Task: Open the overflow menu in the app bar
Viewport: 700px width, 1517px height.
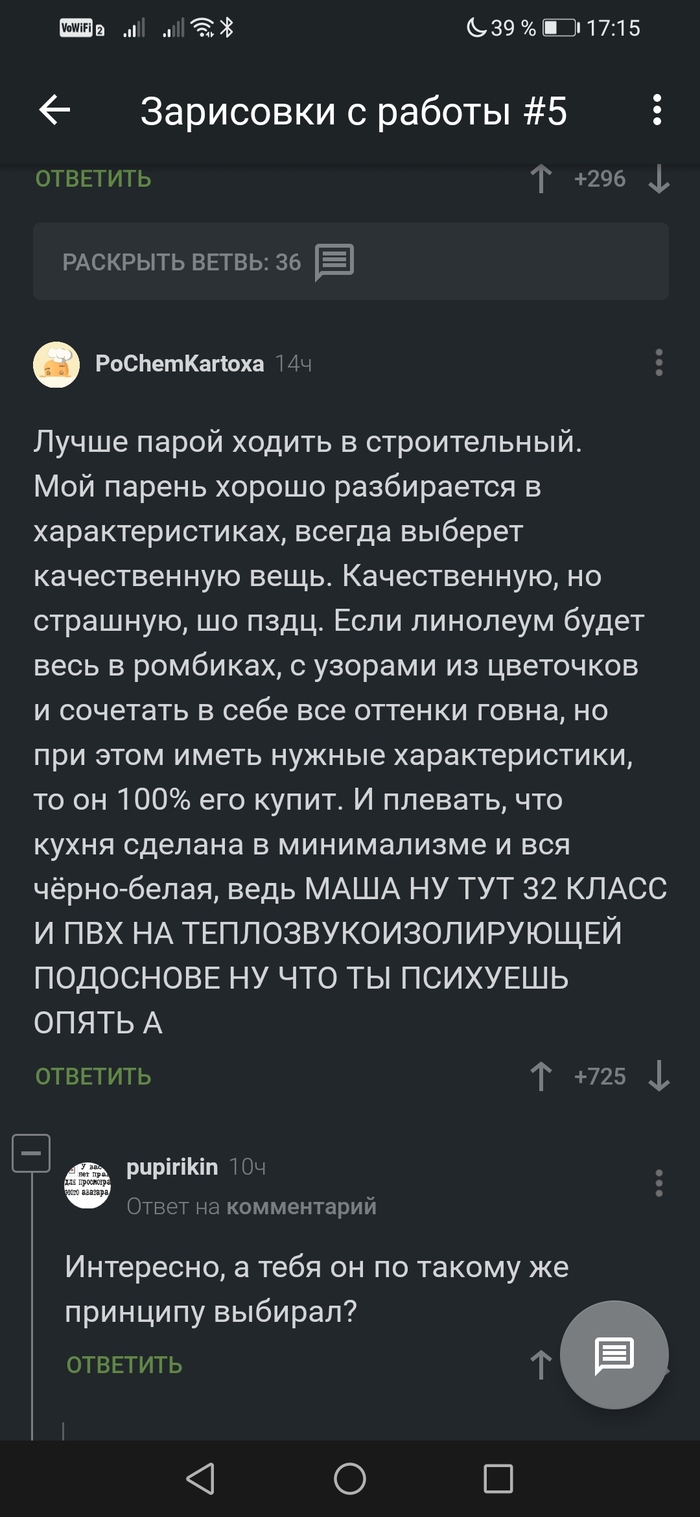Action: click(x=657, y=111)
